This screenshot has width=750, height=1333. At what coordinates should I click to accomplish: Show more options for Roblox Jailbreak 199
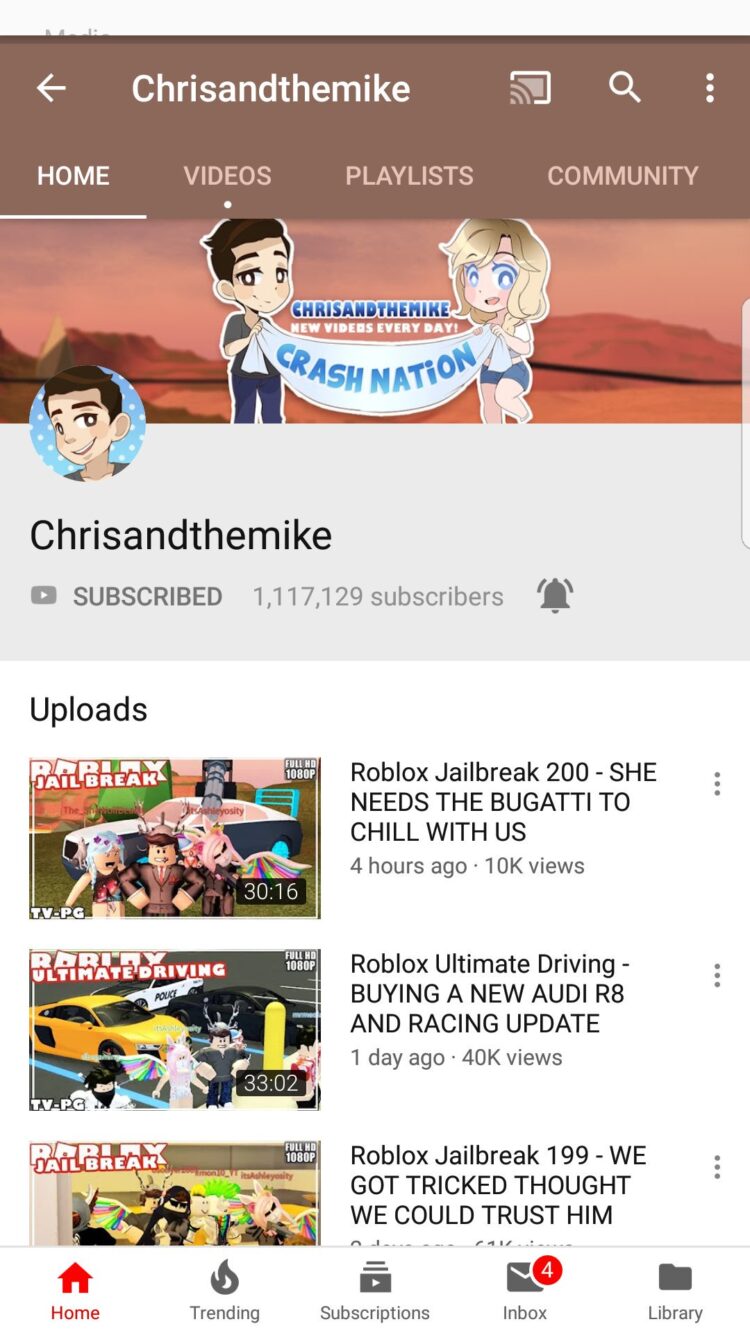[717, 1167]
